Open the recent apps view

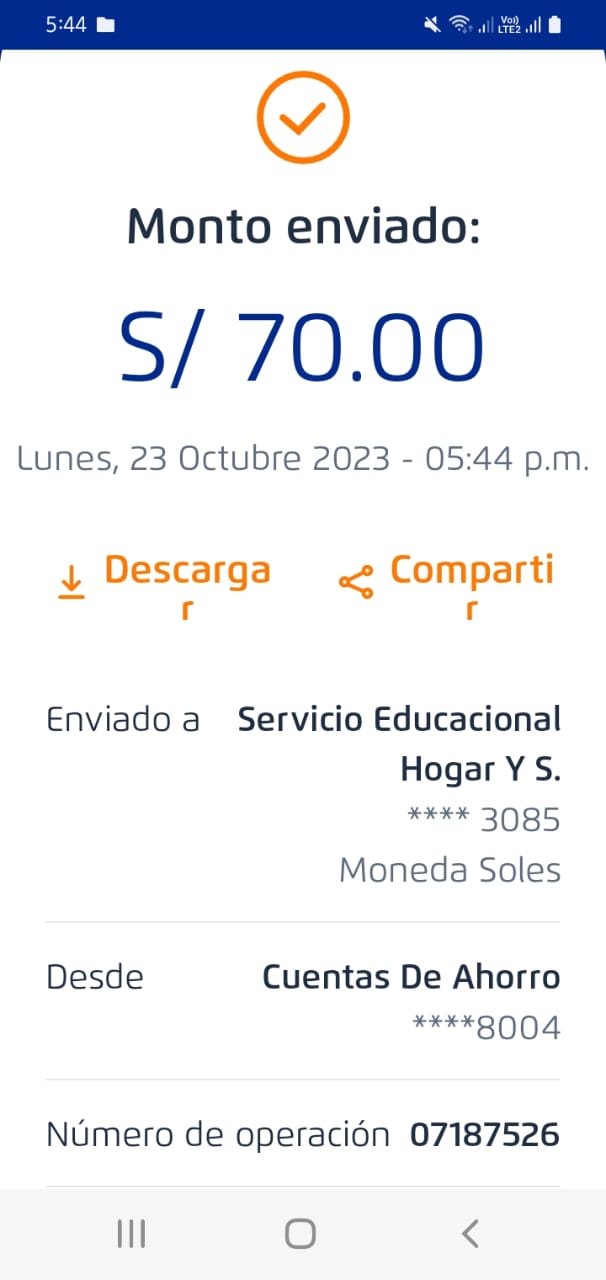click(x=131, y=1233)
